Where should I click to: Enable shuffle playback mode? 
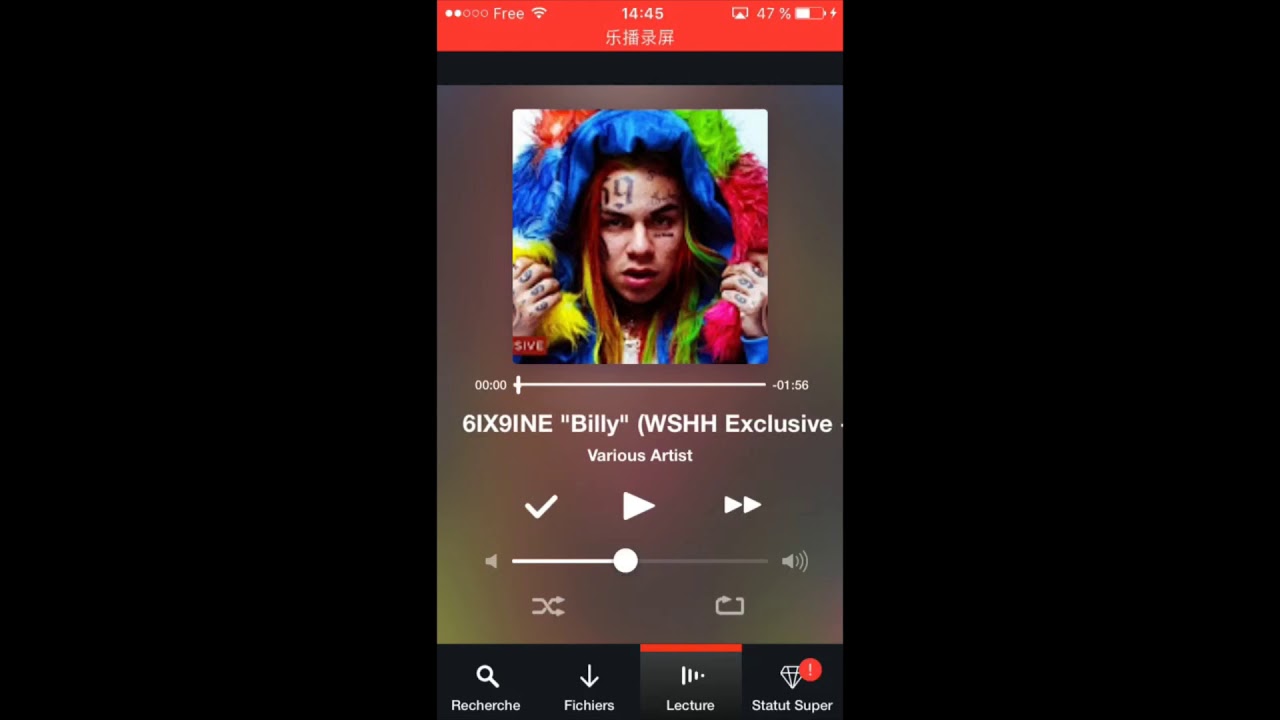548,606
